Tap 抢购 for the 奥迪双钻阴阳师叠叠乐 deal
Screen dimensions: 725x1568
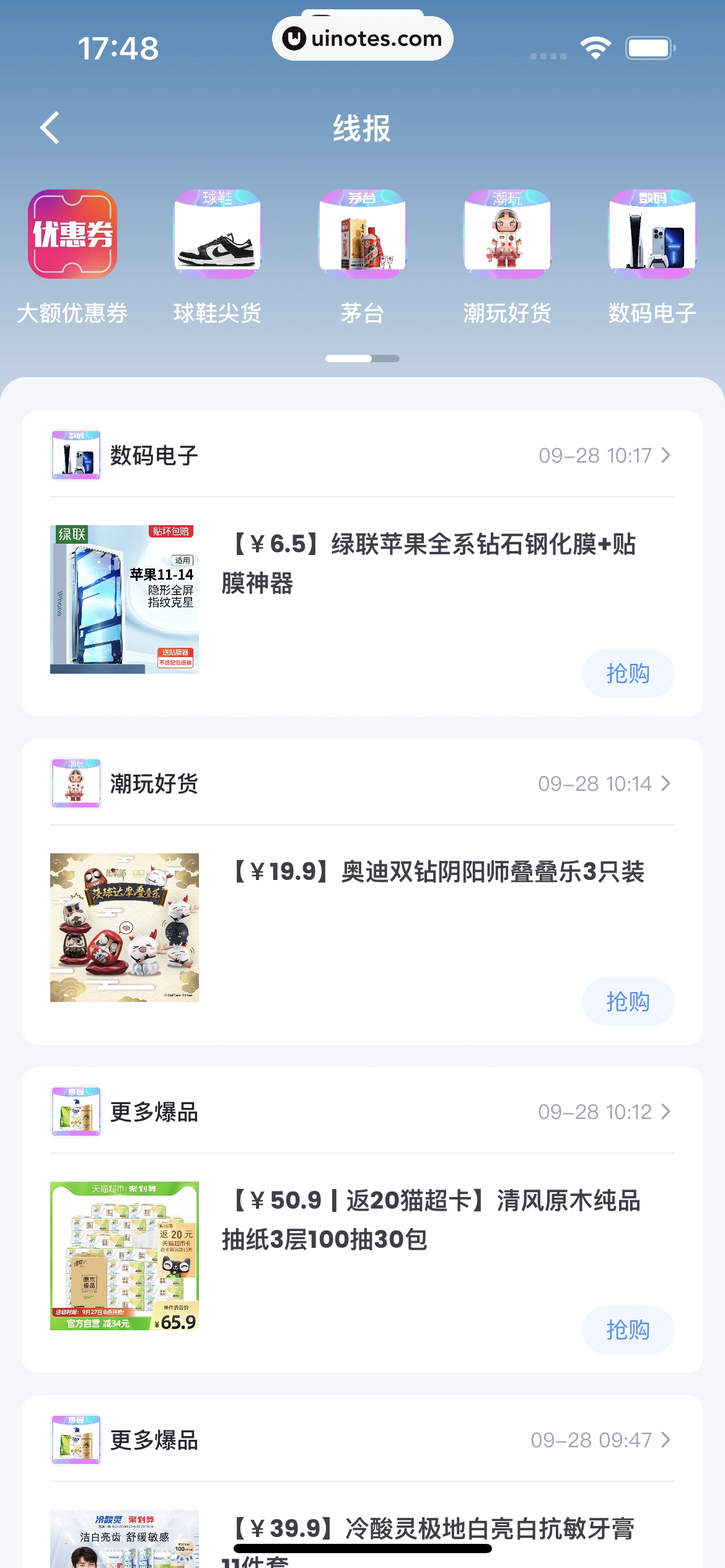pos(628,1002)
